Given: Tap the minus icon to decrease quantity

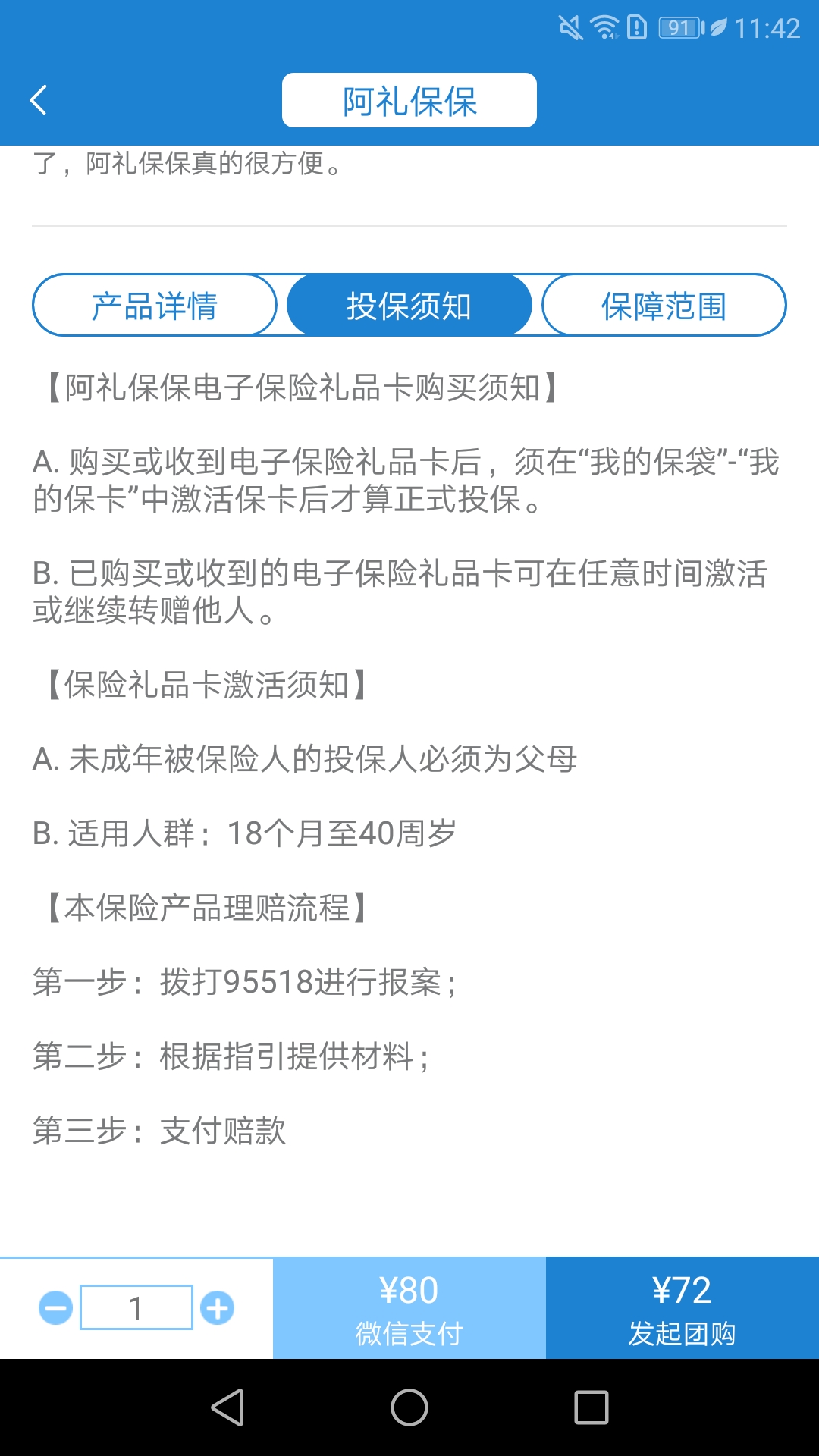Looking at the screenshot, I should pyautogui.click(x=52, y=1307).
